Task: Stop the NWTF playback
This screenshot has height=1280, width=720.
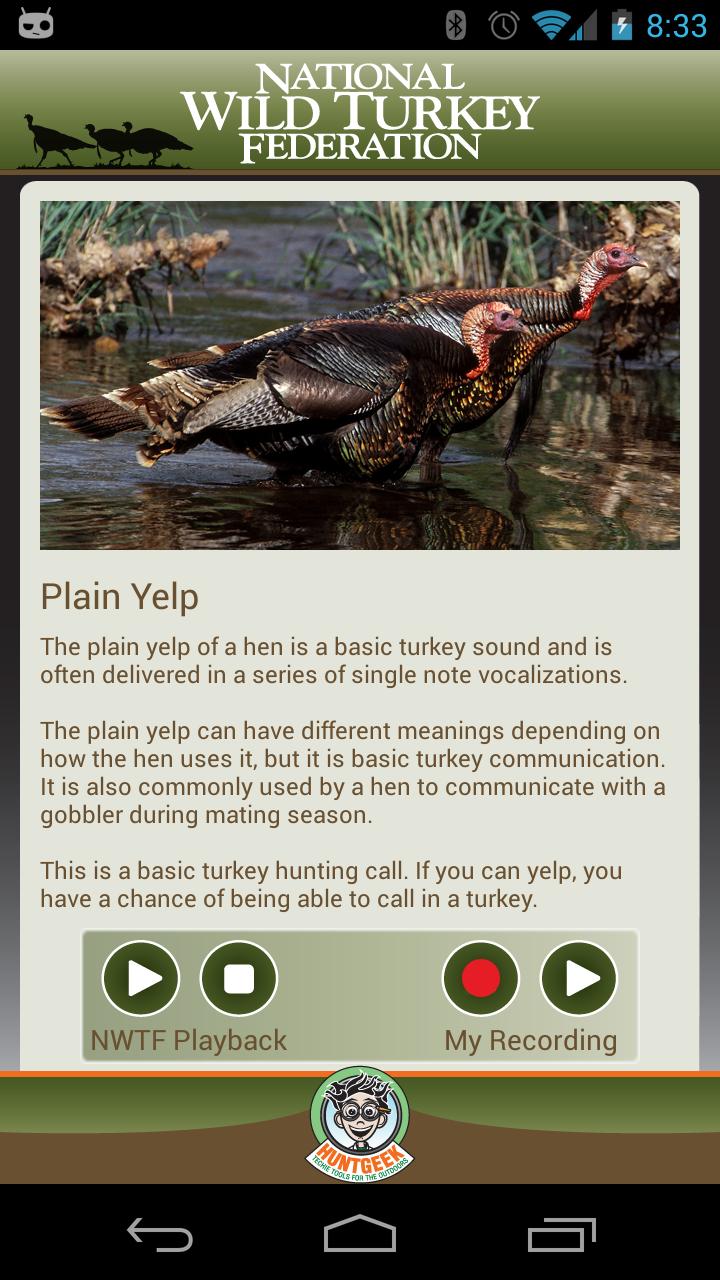Action: point(239,979)
